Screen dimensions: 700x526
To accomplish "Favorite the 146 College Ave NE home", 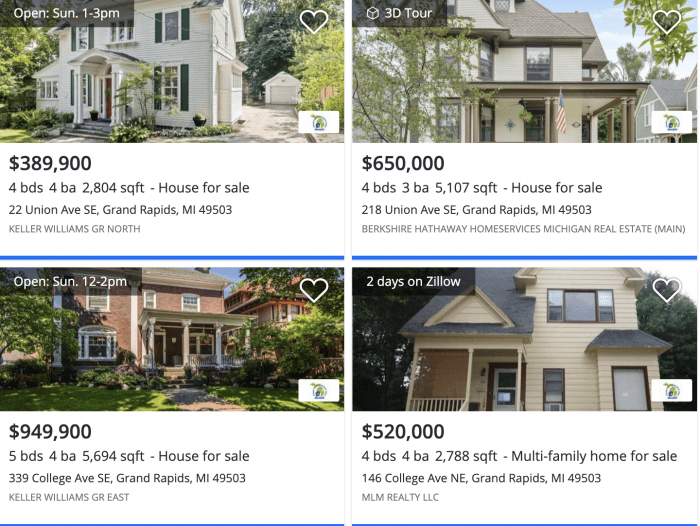I will (667, 290).
